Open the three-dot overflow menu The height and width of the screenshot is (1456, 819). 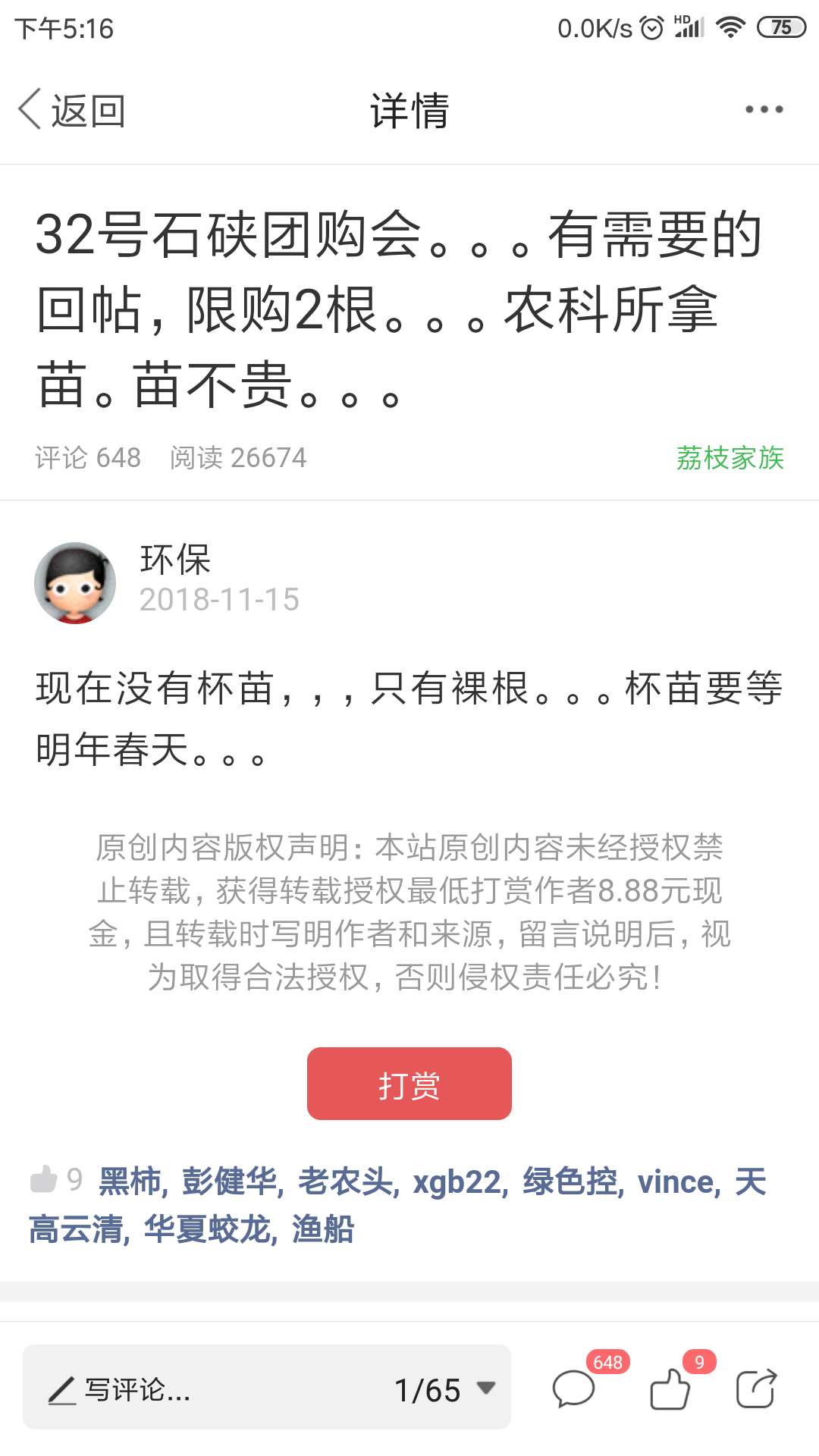point(764,110)
